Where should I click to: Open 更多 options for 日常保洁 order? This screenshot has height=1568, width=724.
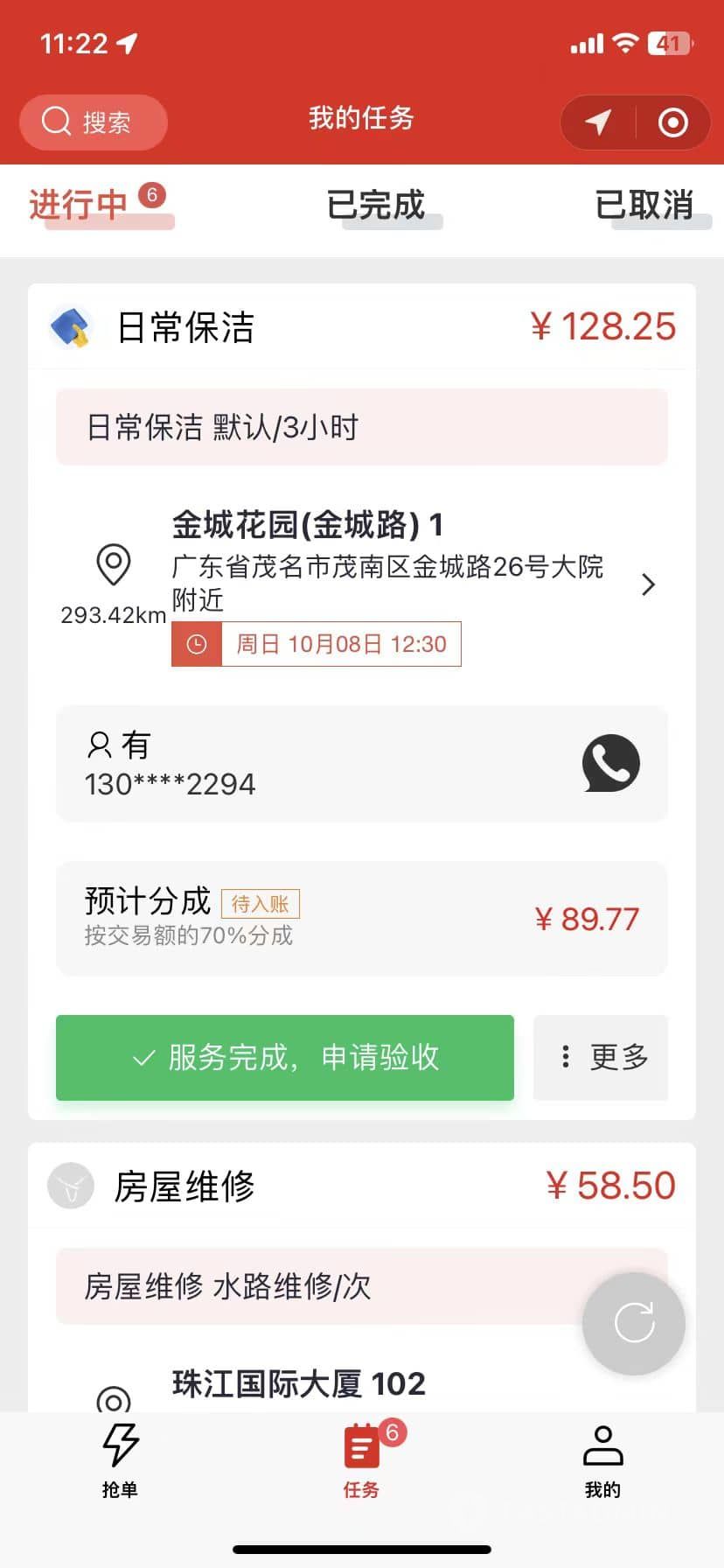(602, 1057)
